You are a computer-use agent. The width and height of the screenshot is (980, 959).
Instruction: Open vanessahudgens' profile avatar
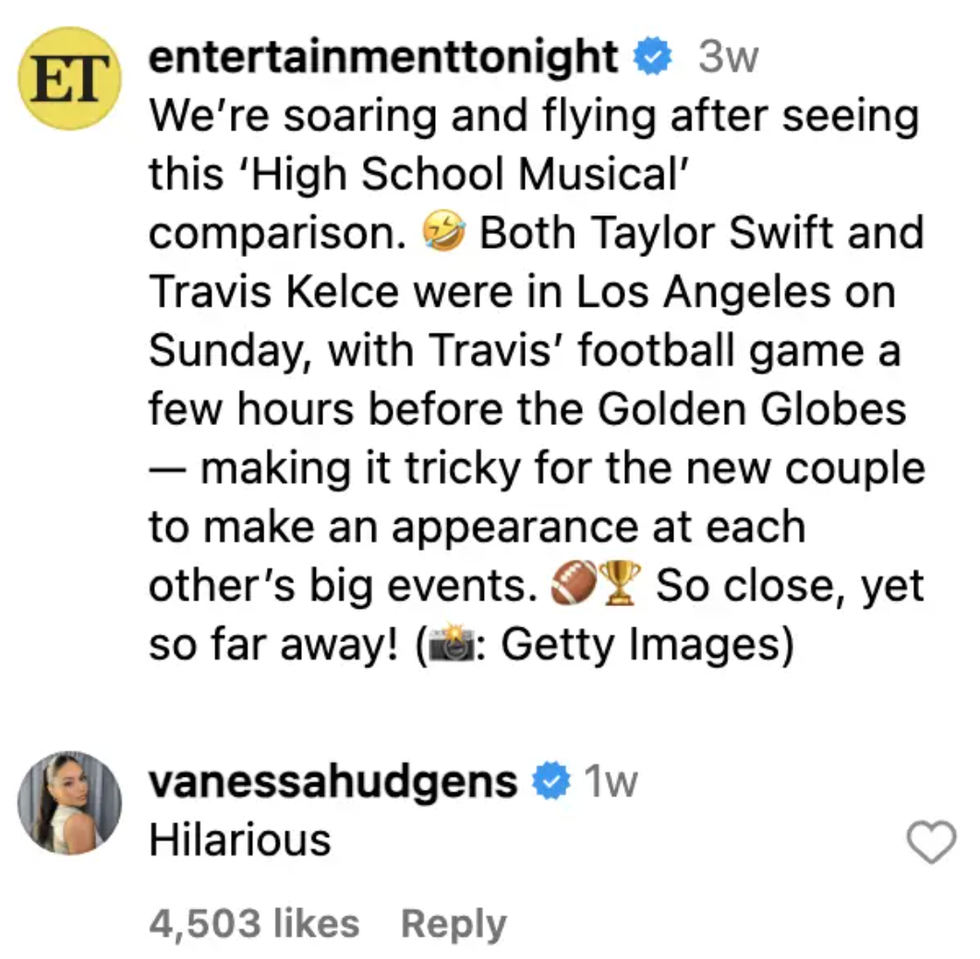click(70, 802)
